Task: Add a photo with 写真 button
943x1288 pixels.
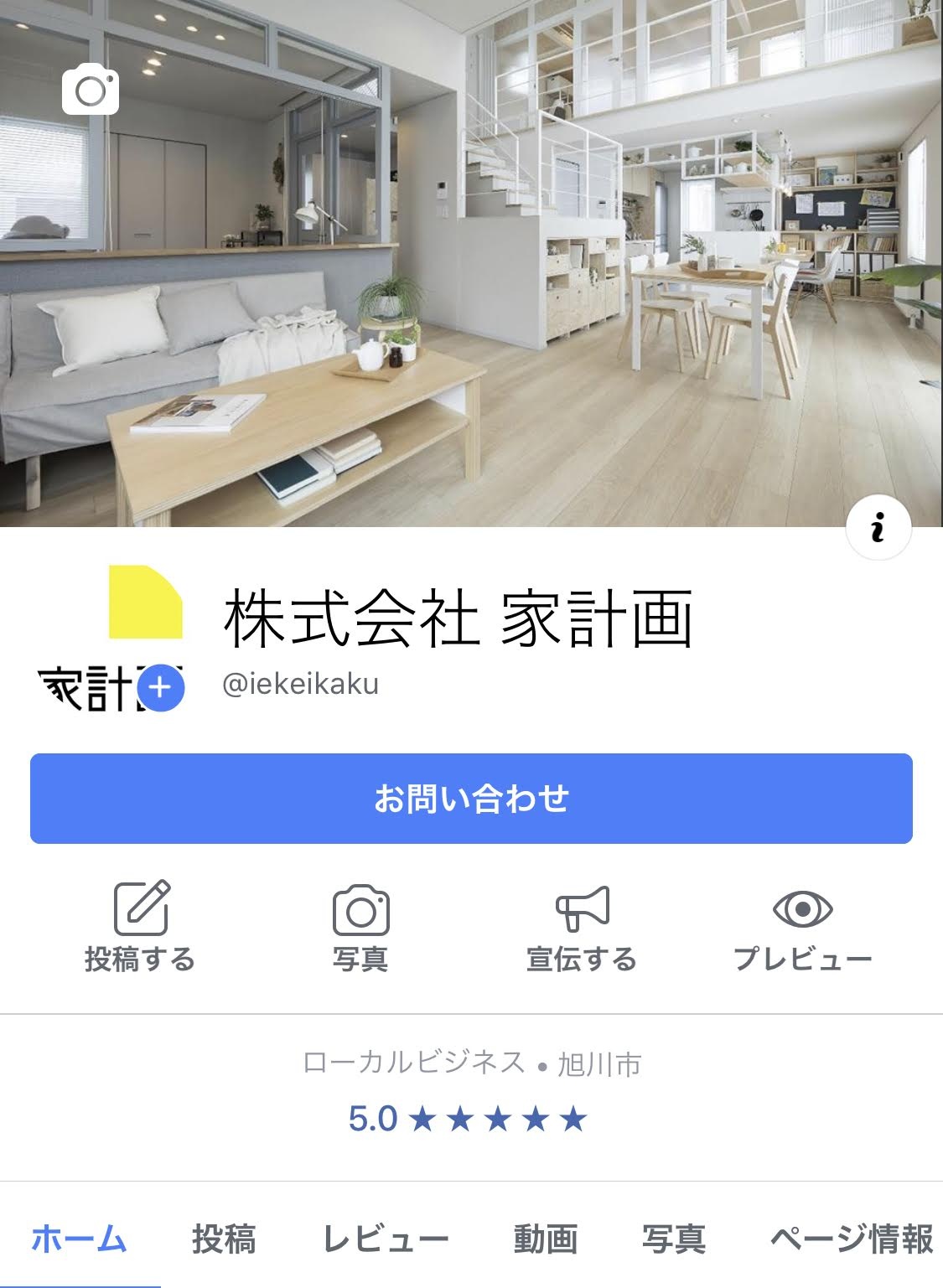Action: point(360,926)
